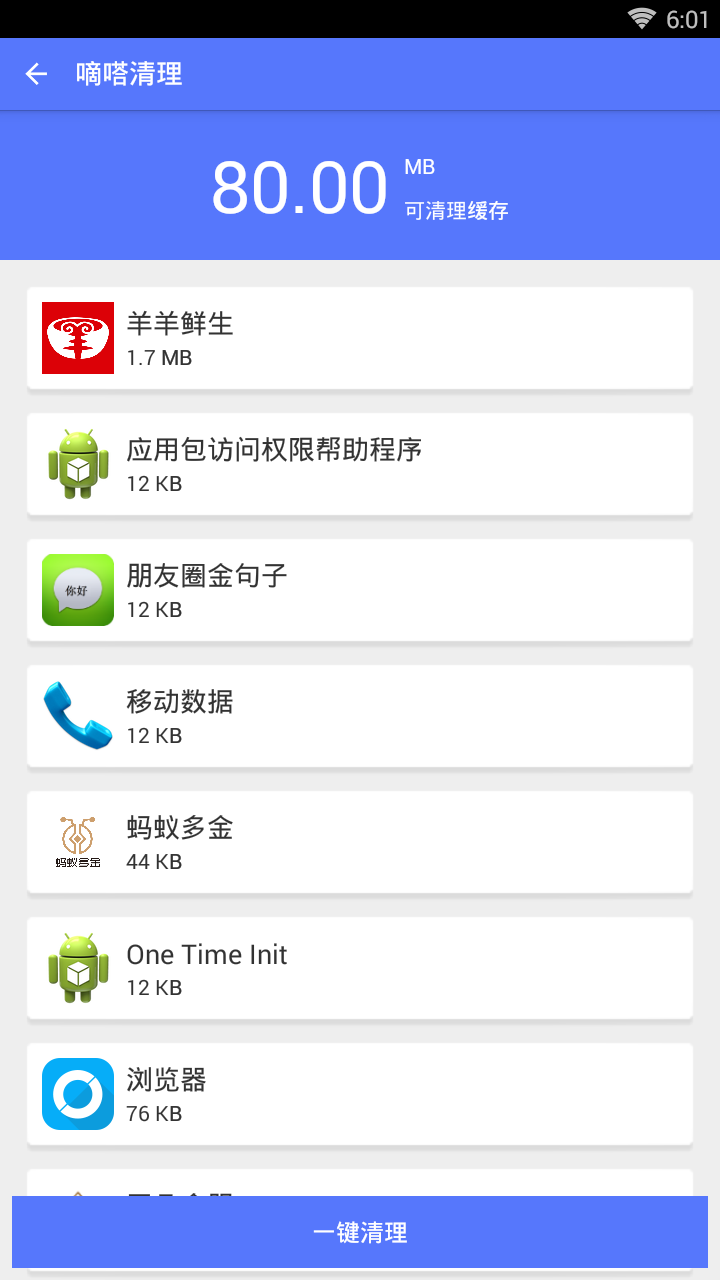Open the 羊羊鲜生 app icon
This screenshot has height=1280, width=720.
(x=77, y=337)
